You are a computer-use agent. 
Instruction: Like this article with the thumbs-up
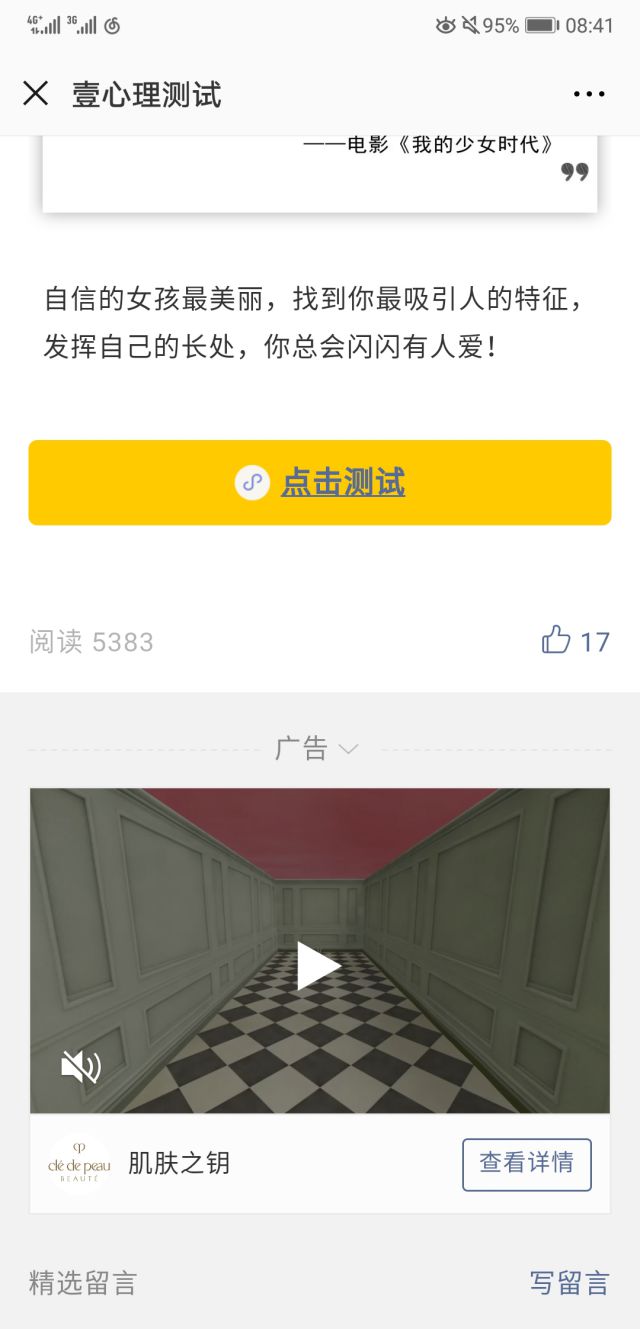coord(557,640)
